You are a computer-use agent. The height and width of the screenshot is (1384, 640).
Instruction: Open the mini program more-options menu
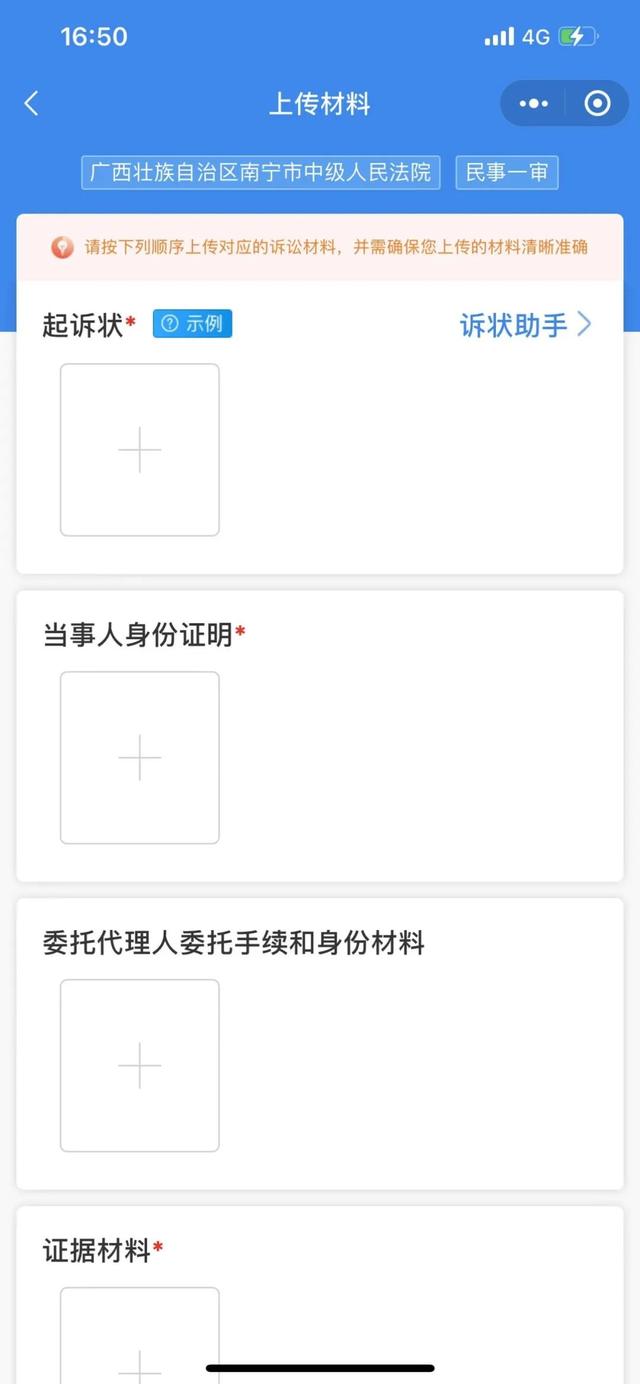tap(534, 103)
